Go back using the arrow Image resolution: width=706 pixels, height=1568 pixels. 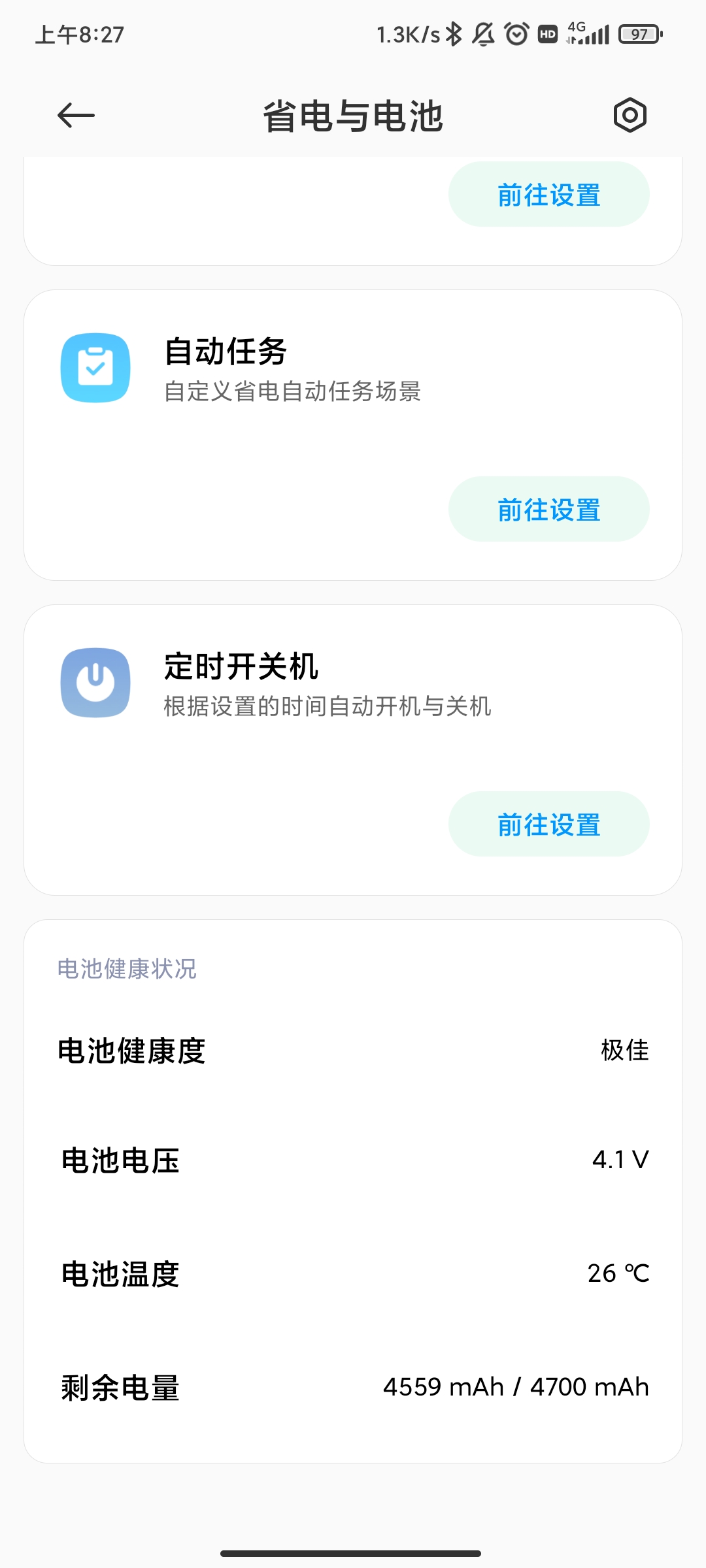[x=76, y=116]
